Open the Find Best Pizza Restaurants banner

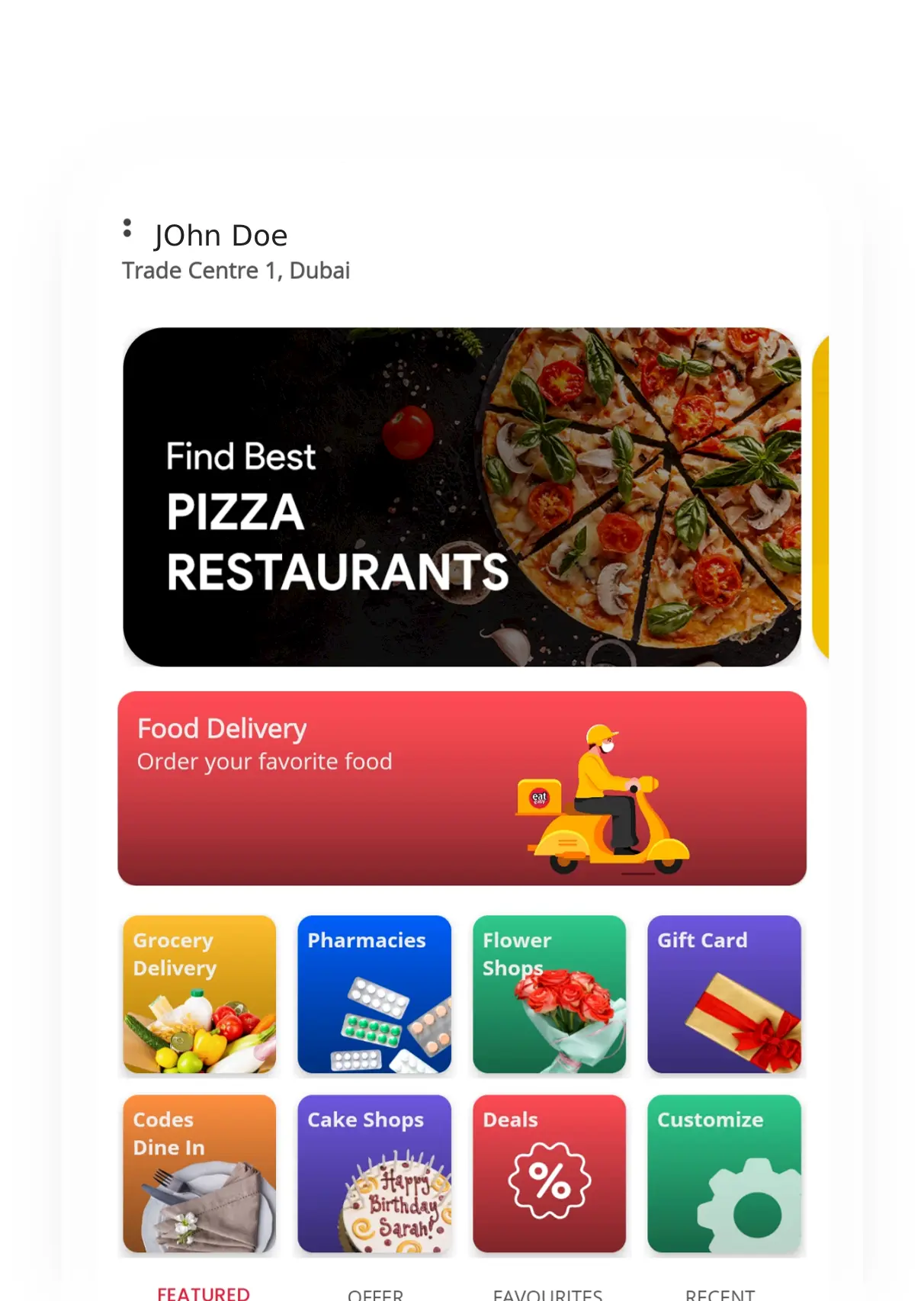tap(461, 496)
